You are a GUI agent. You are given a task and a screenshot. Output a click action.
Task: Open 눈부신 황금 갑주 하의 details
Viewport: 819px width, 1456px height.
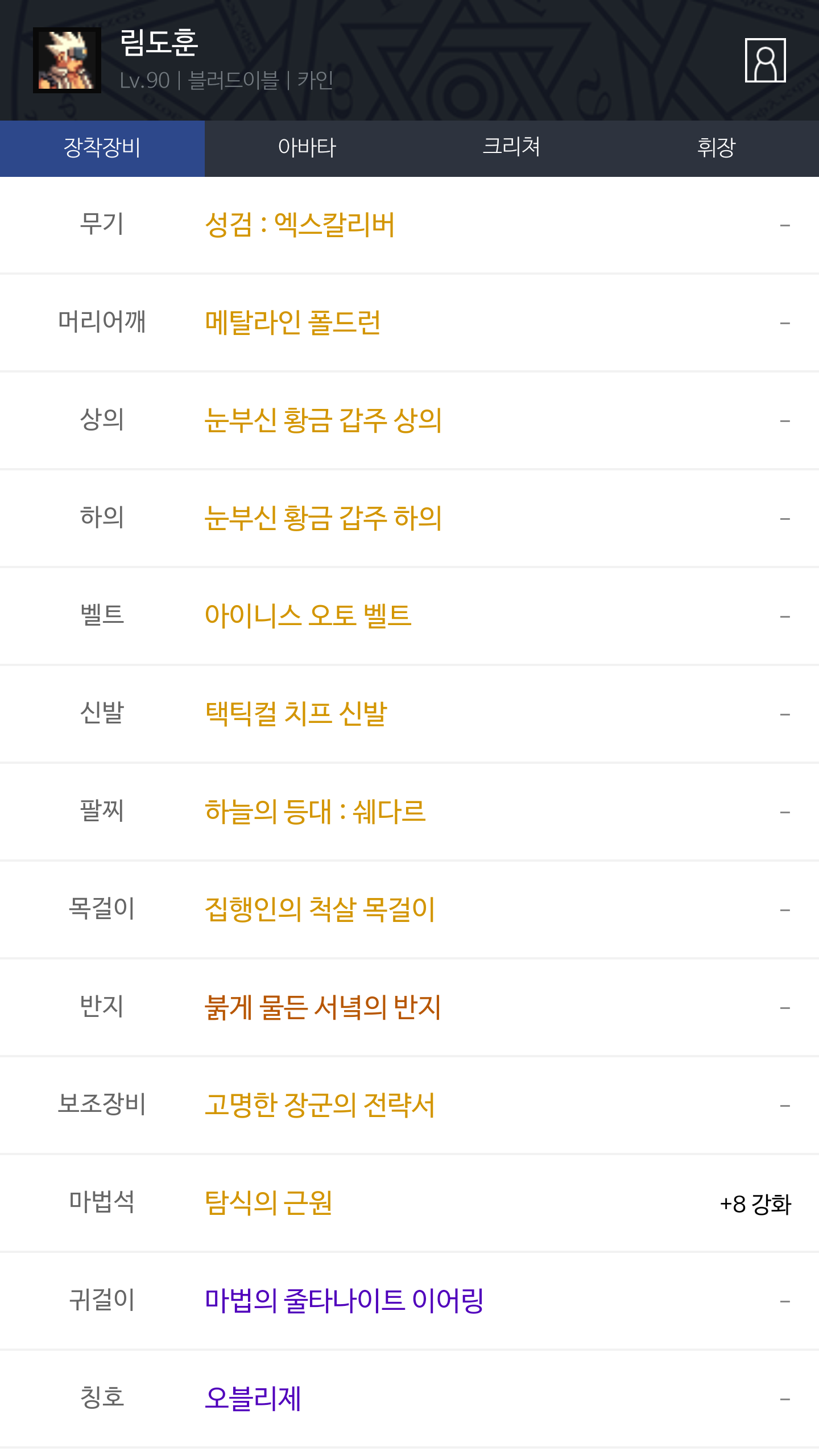tap(323, 518)
